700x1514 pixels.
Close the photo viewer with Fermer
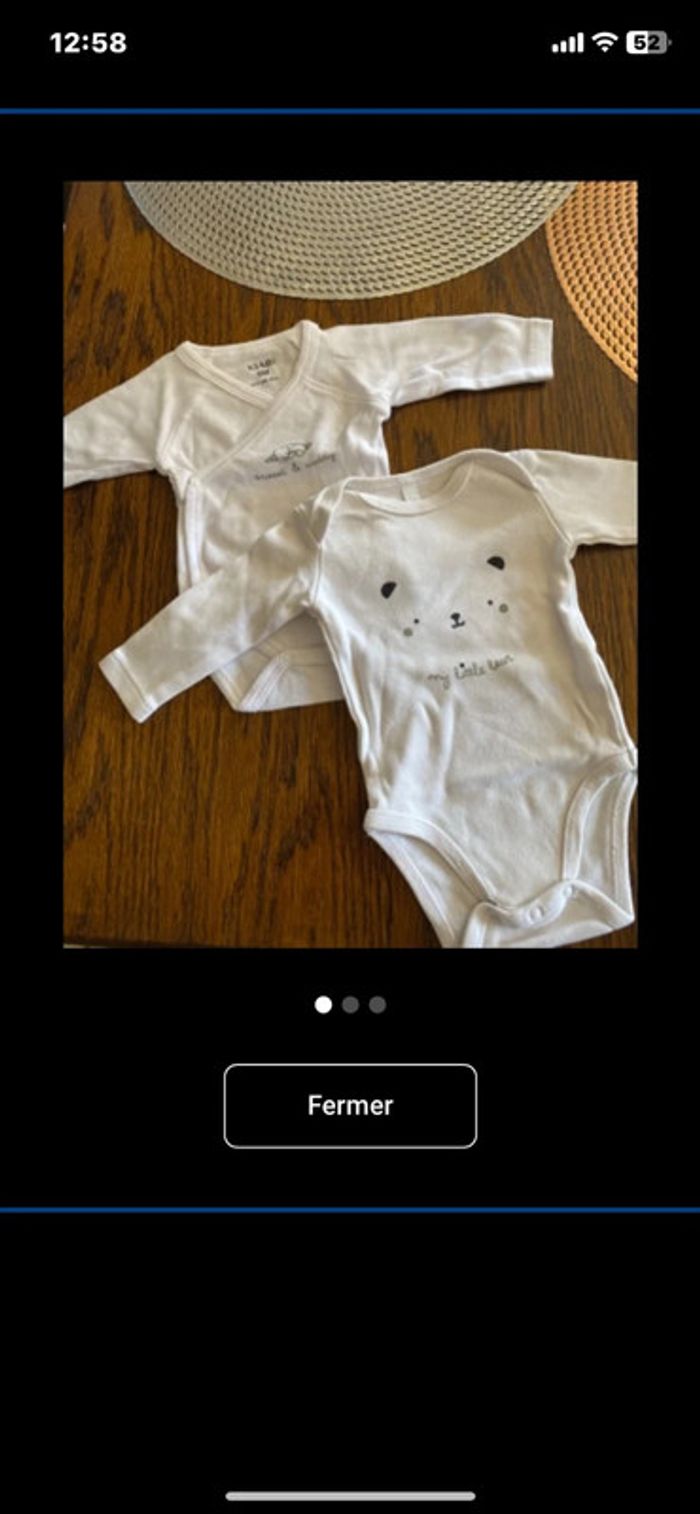350,1105
